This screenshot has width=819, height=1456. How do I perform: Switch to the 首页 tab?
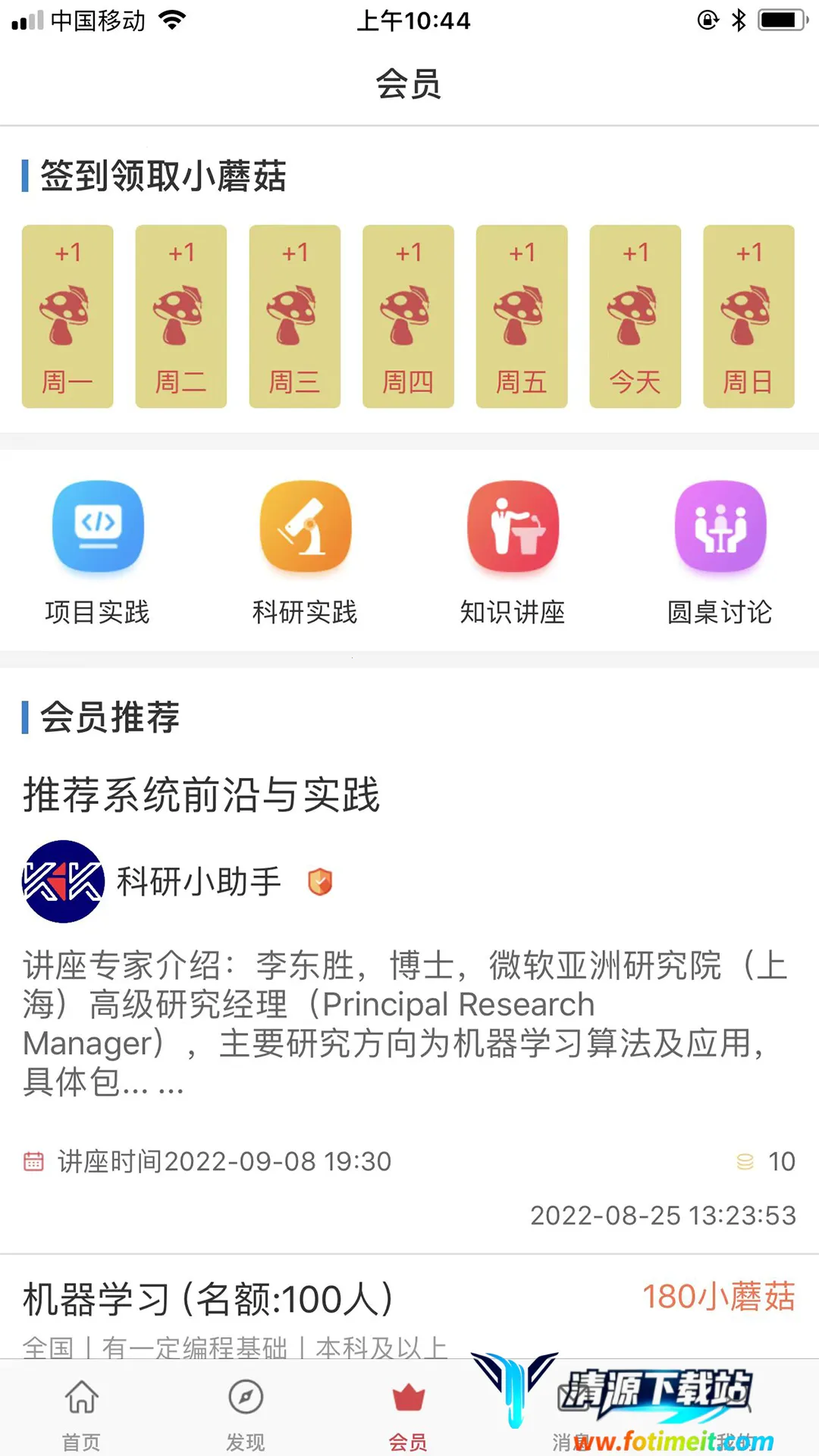[x=81, y=1412]
